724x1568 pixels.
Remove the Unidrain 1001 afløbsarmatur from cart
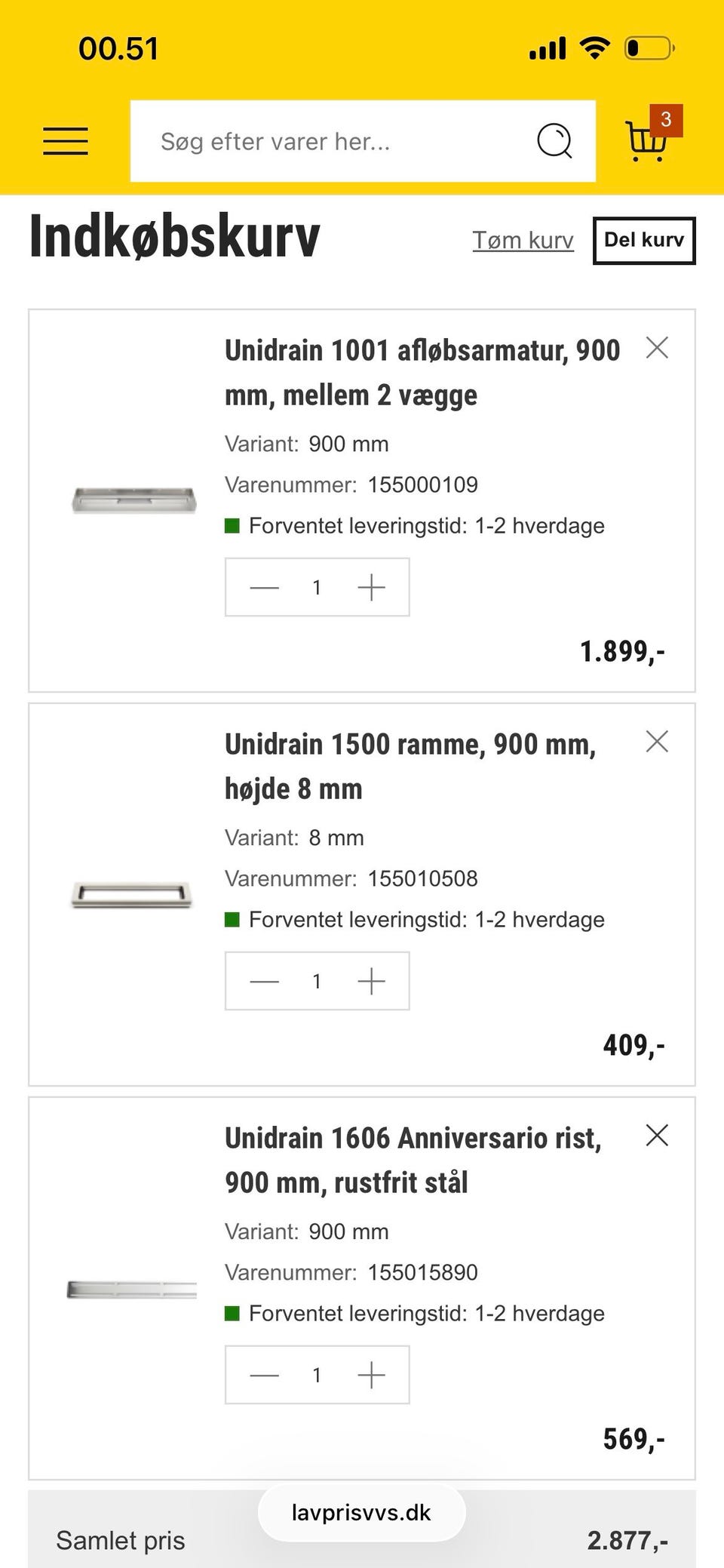(x=657, y=348)
